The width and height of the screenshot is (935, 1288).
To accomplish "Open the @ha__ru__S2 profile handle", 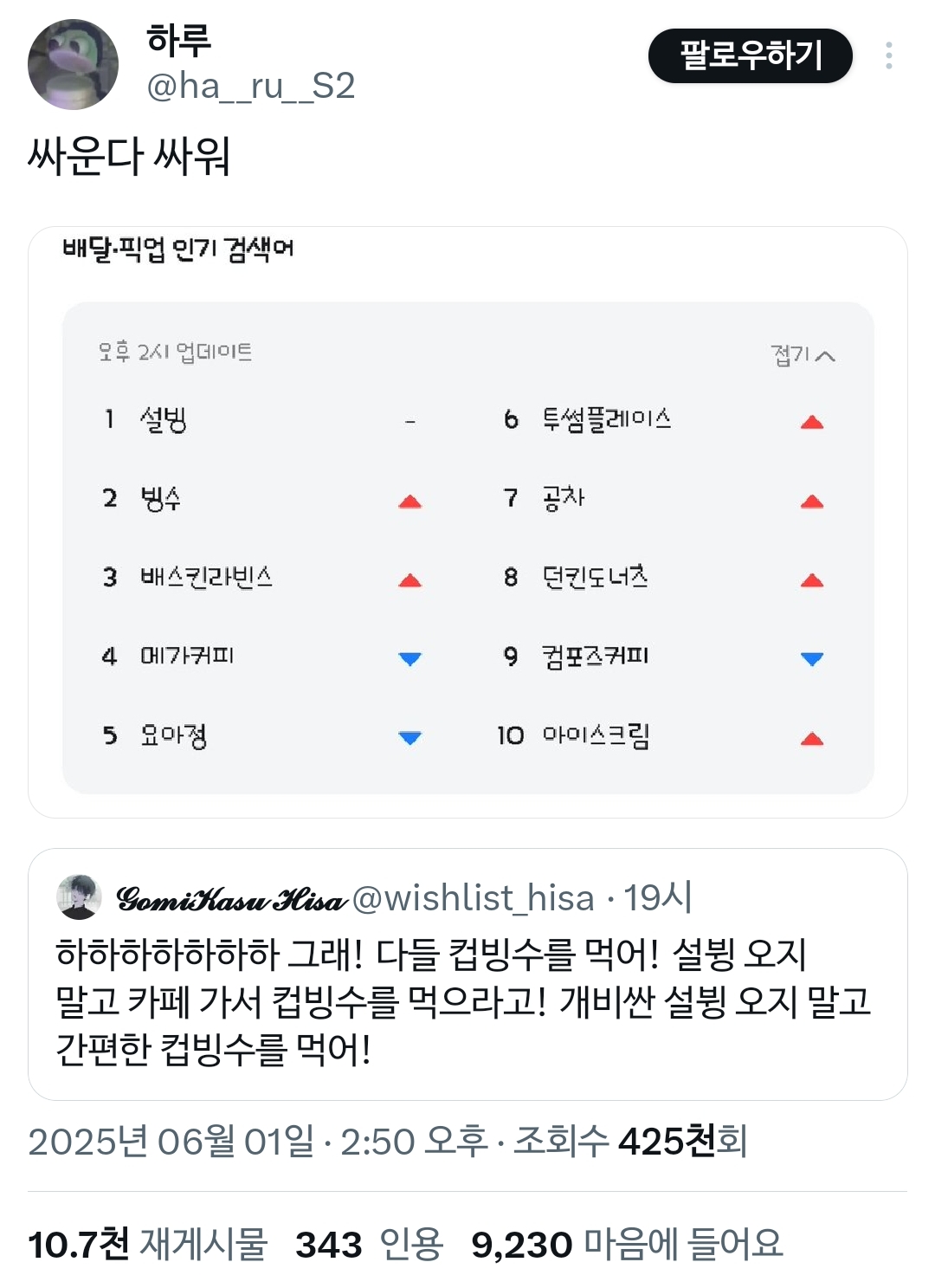I will [250, 86].
